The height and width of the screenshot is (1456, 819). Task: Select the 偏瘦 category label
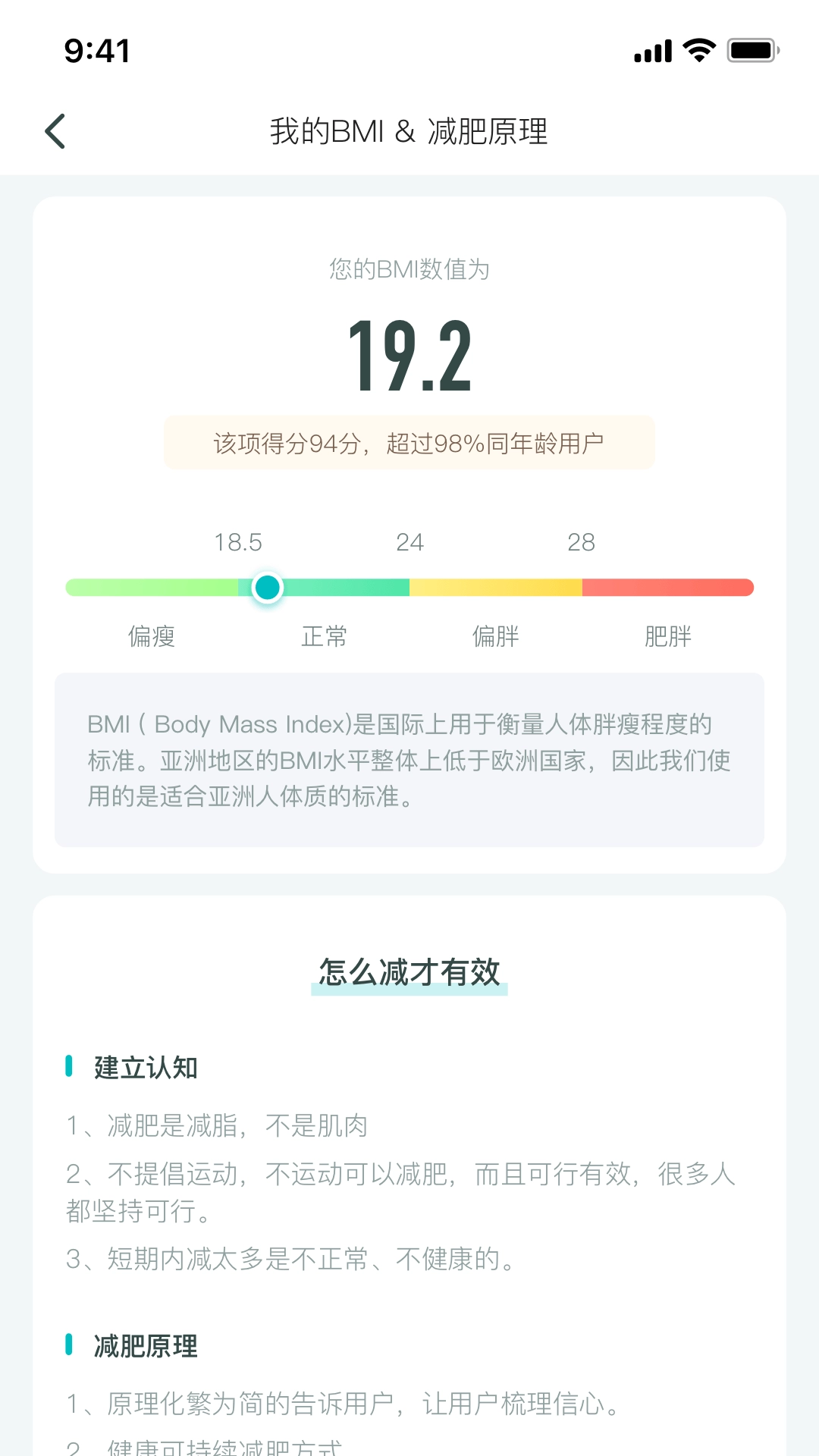(x=151, y=638)
